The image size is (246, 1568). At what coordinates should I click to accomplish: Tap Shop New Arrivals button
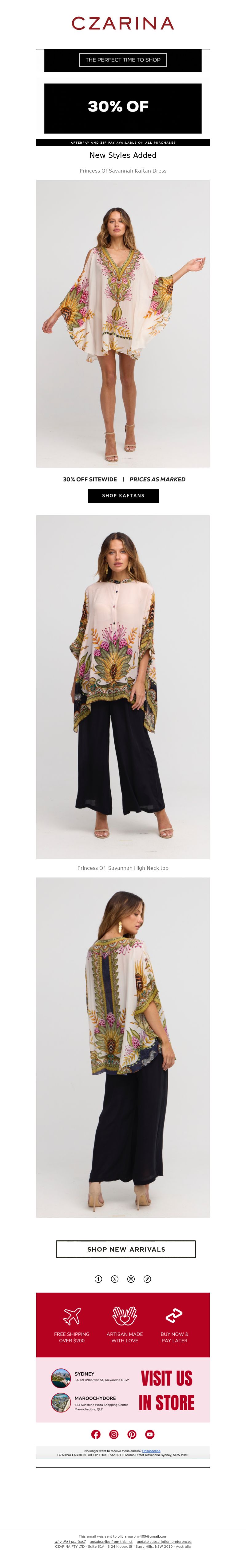(x=125, y=1248)
